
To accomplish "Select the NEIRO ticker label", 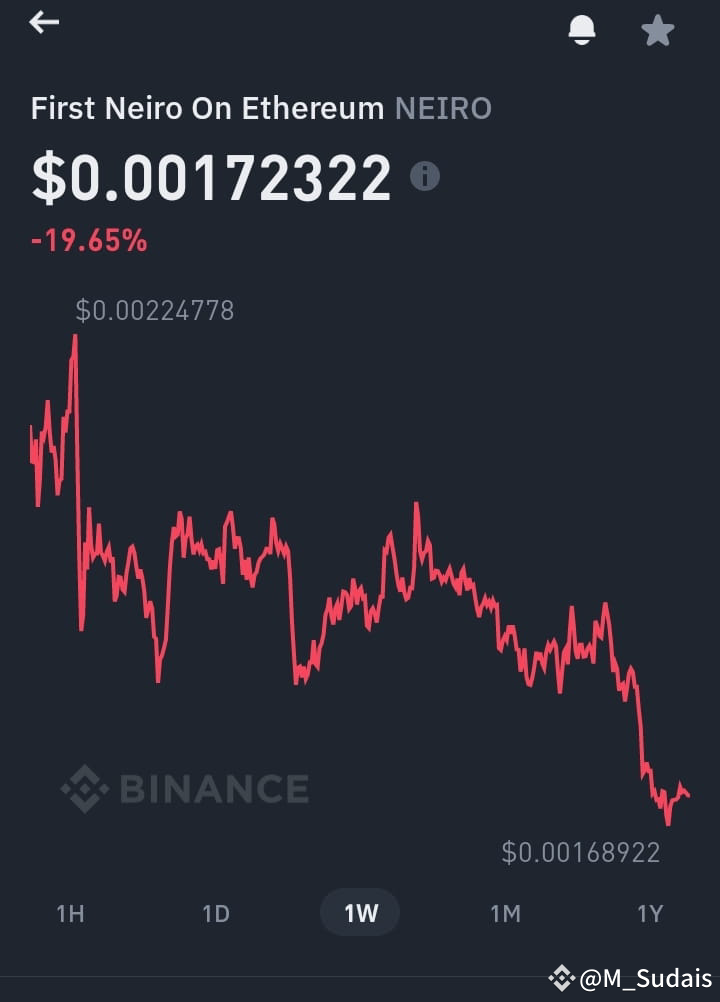I will coord(443,108).
